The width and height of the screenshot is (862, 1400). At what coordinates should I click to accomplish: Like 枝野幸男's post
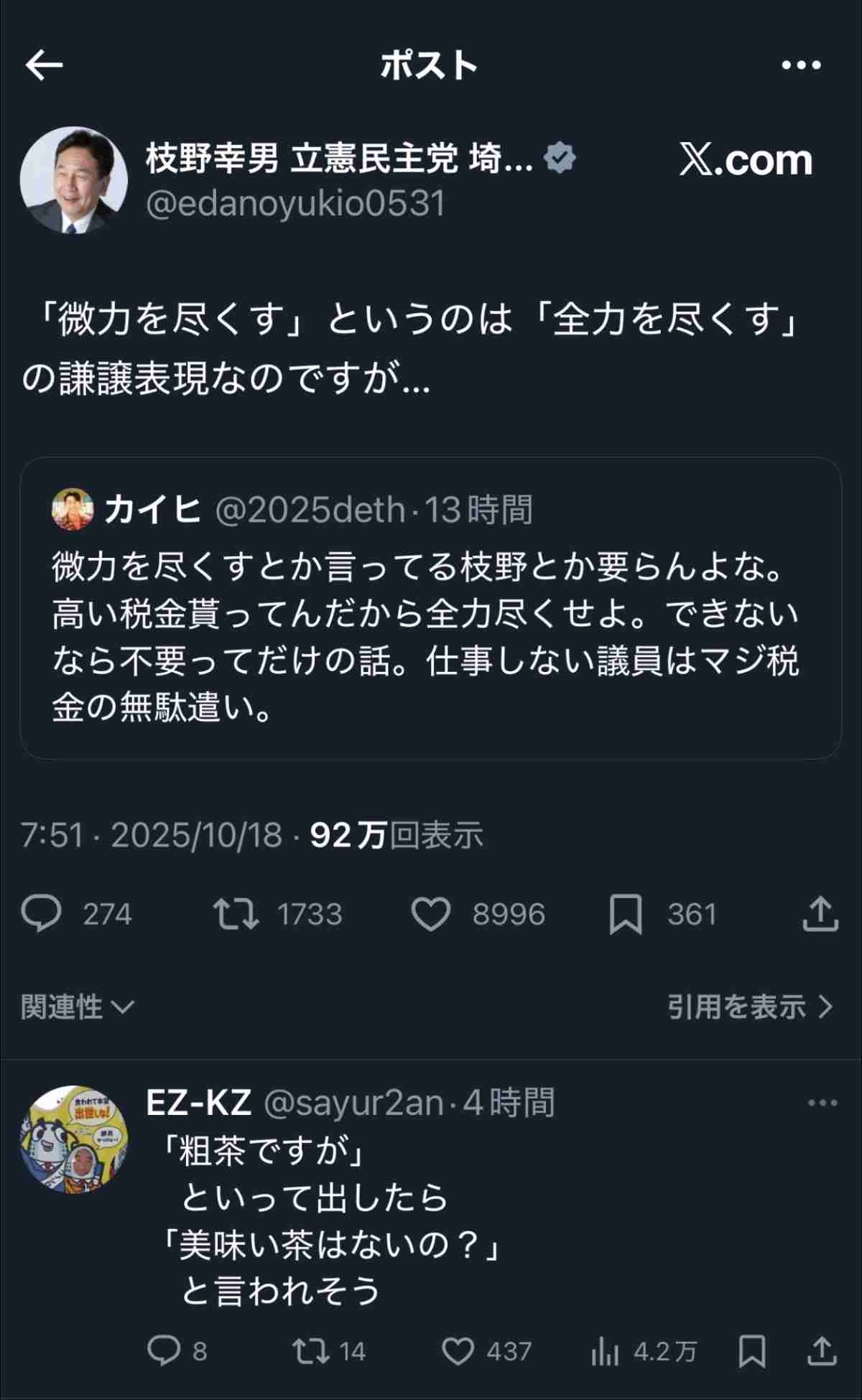coord(431,914)
